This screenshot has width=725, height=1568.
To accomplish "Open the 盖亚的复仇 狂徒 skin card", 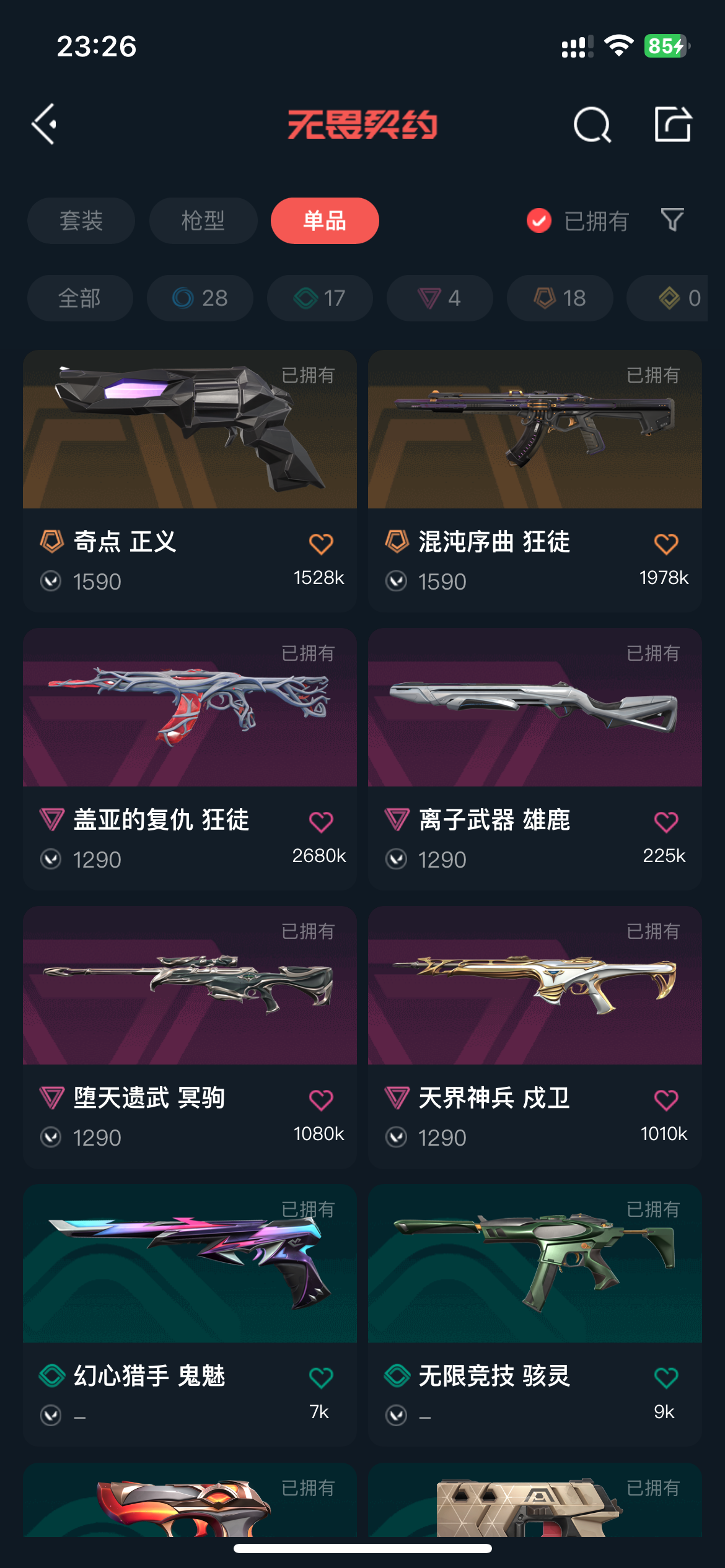I will [190, 759].
